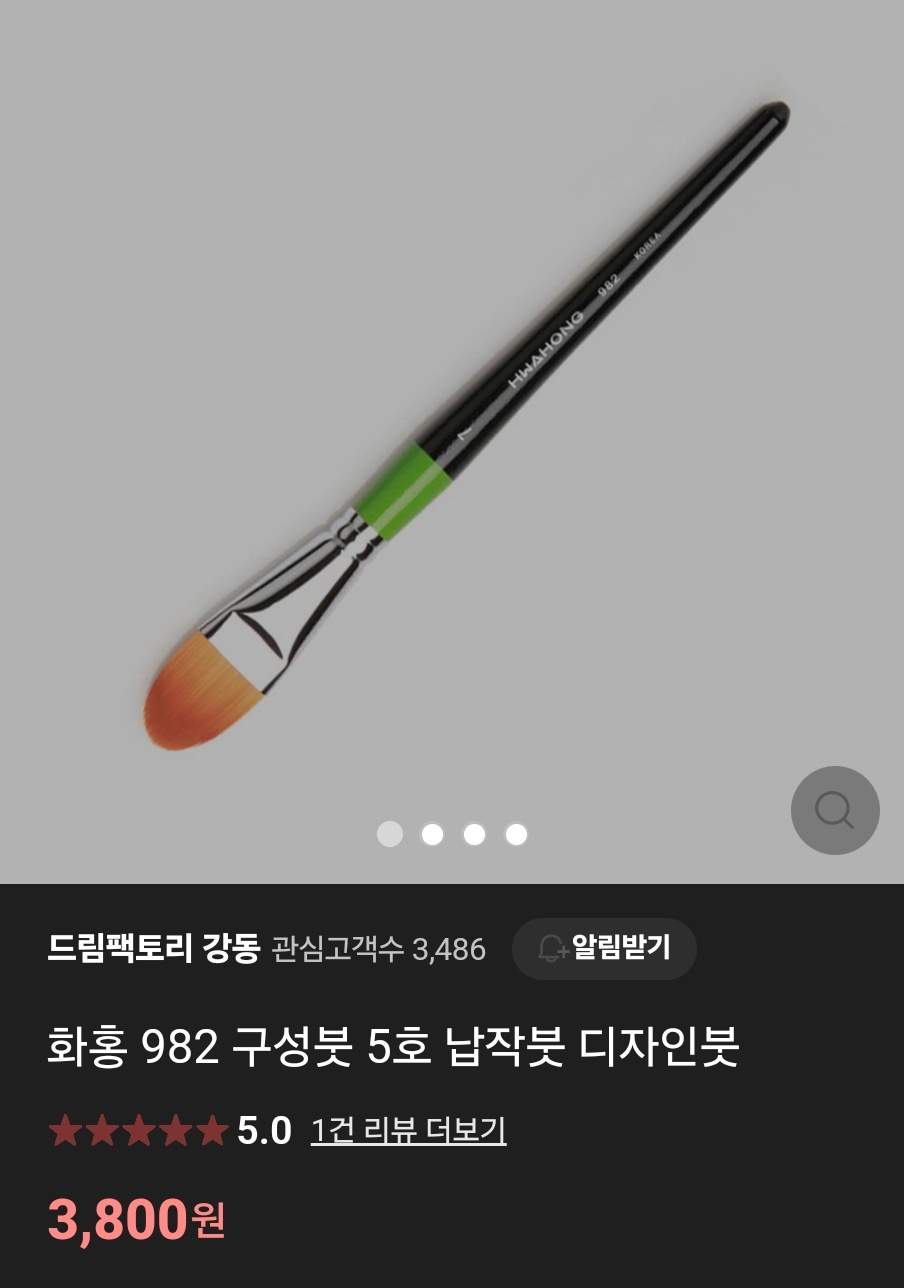Select the fourth carousel dot
The width and height of the screenshot is (904, 1288).
click(516, 833)
